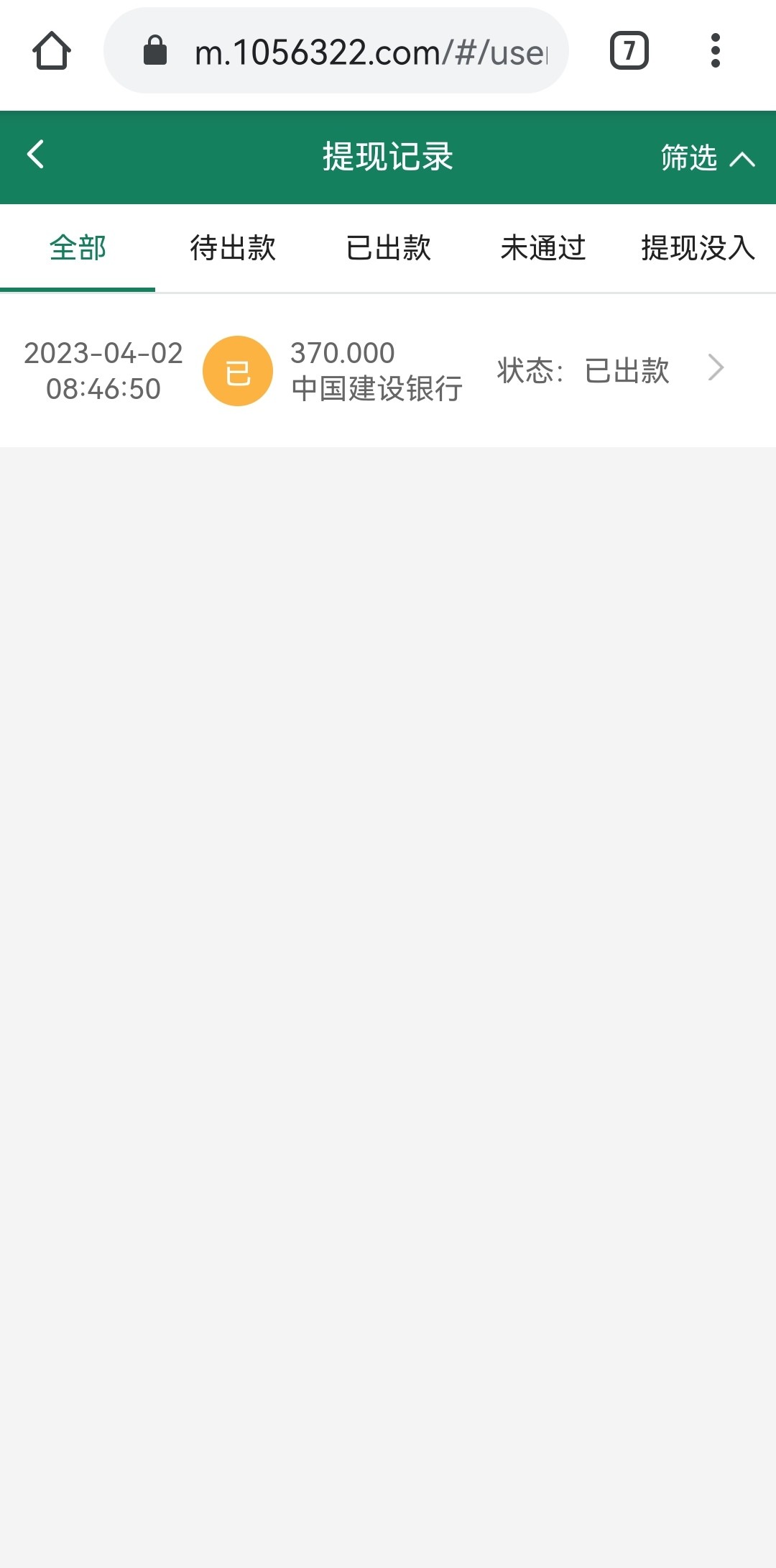Switch to the 待出款 tab
Viewport: 776px width, 1568px height.
pyautogui.click(x=233, y=248)
